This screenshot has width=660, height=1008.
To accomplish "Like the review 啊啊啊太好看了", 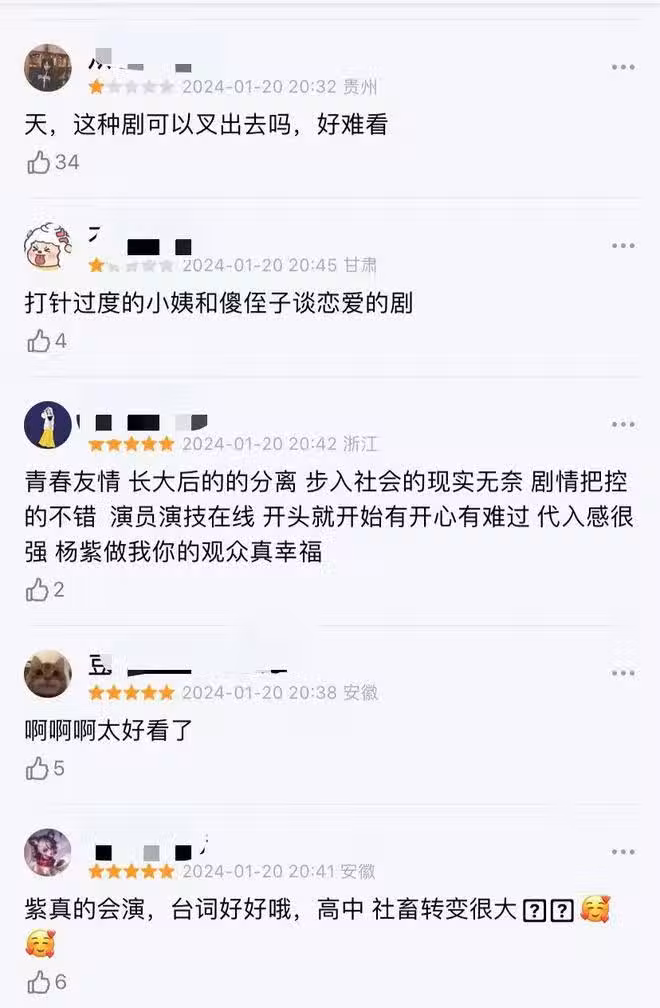I will point(39,768).
